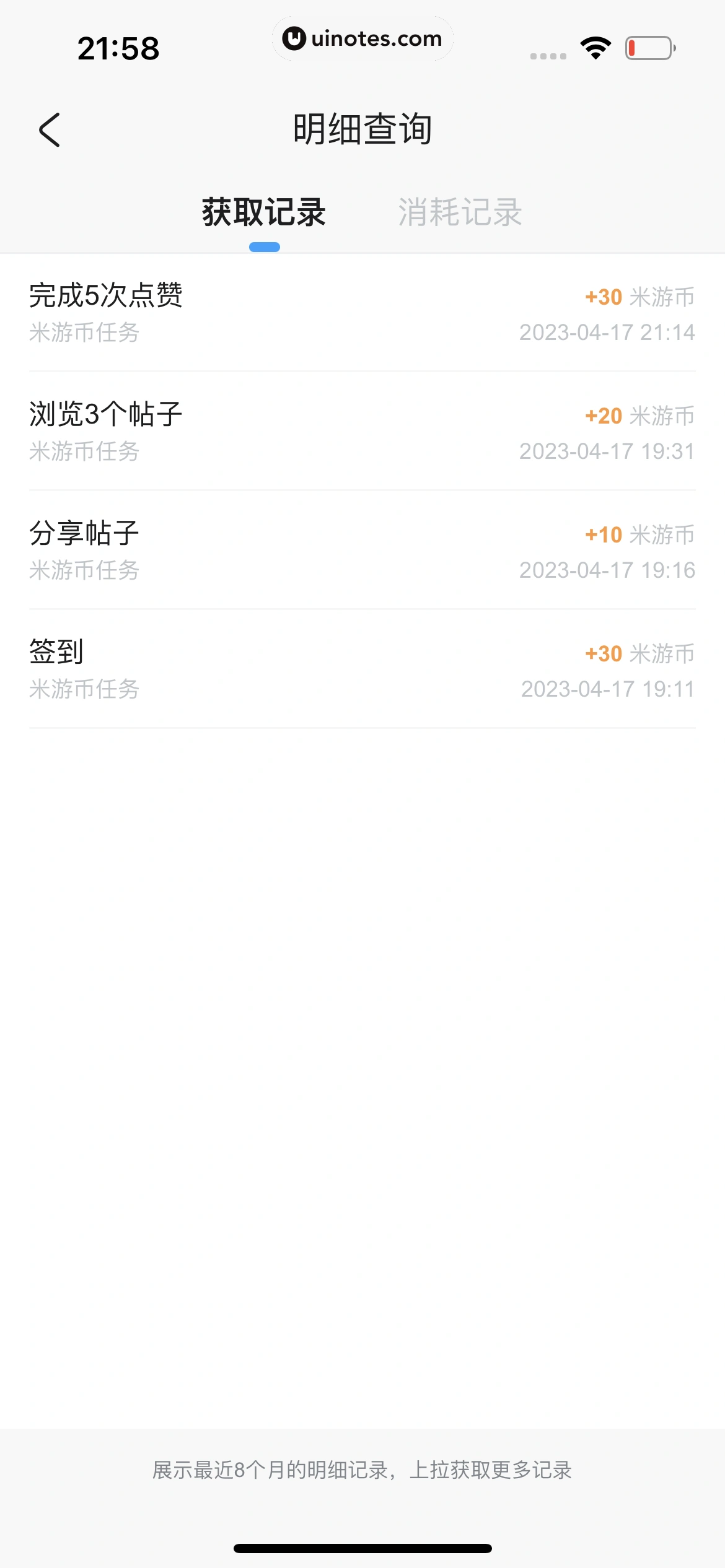
Task: Select the 获取记录 tab
Action: [x=264, y=213]
